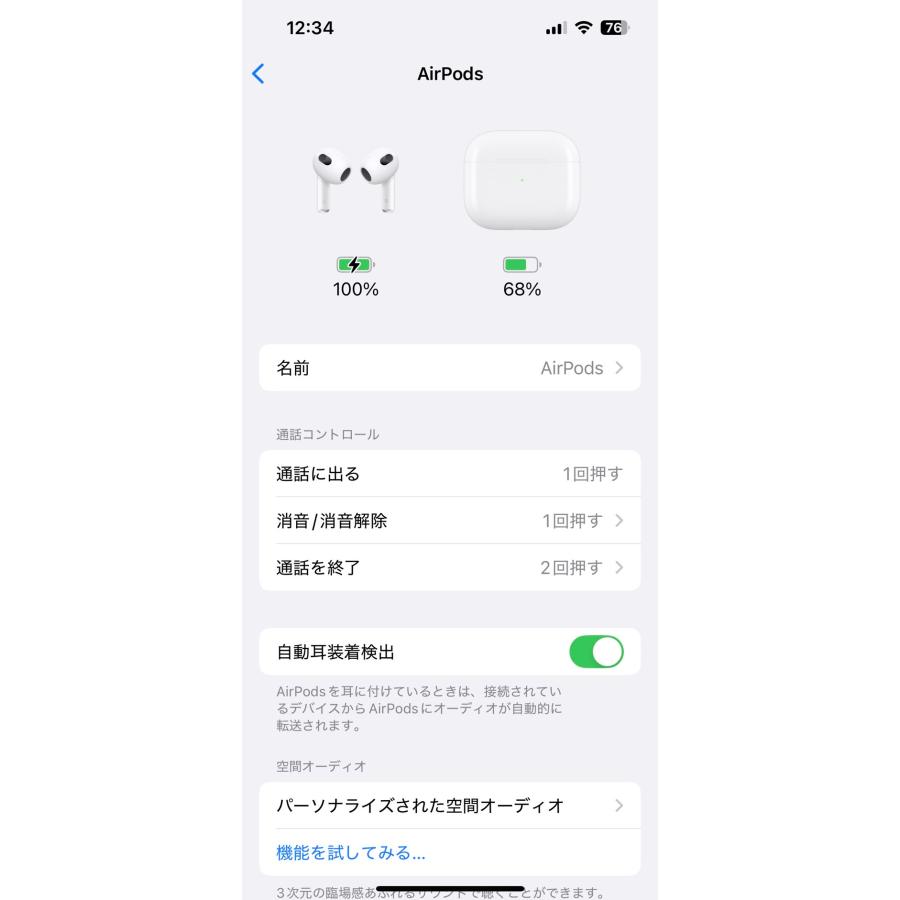The width and height of the screenshot is (900, 900).
Task: Go back using the blue back arrow
Action: (x=258, y=73)
